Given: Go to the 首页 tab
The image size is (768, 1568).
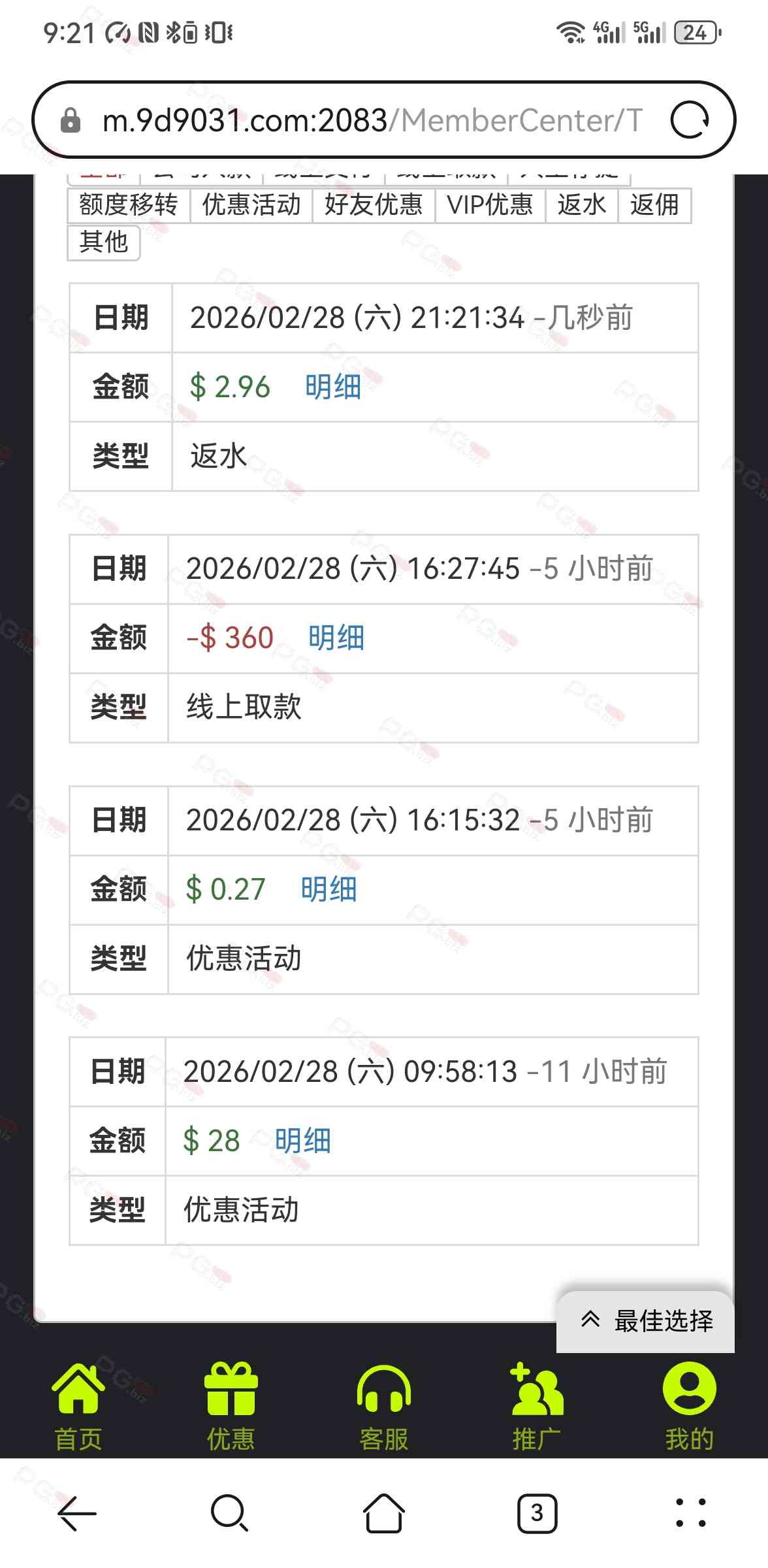Looking at the screenshot, I should click(78, 1406).
